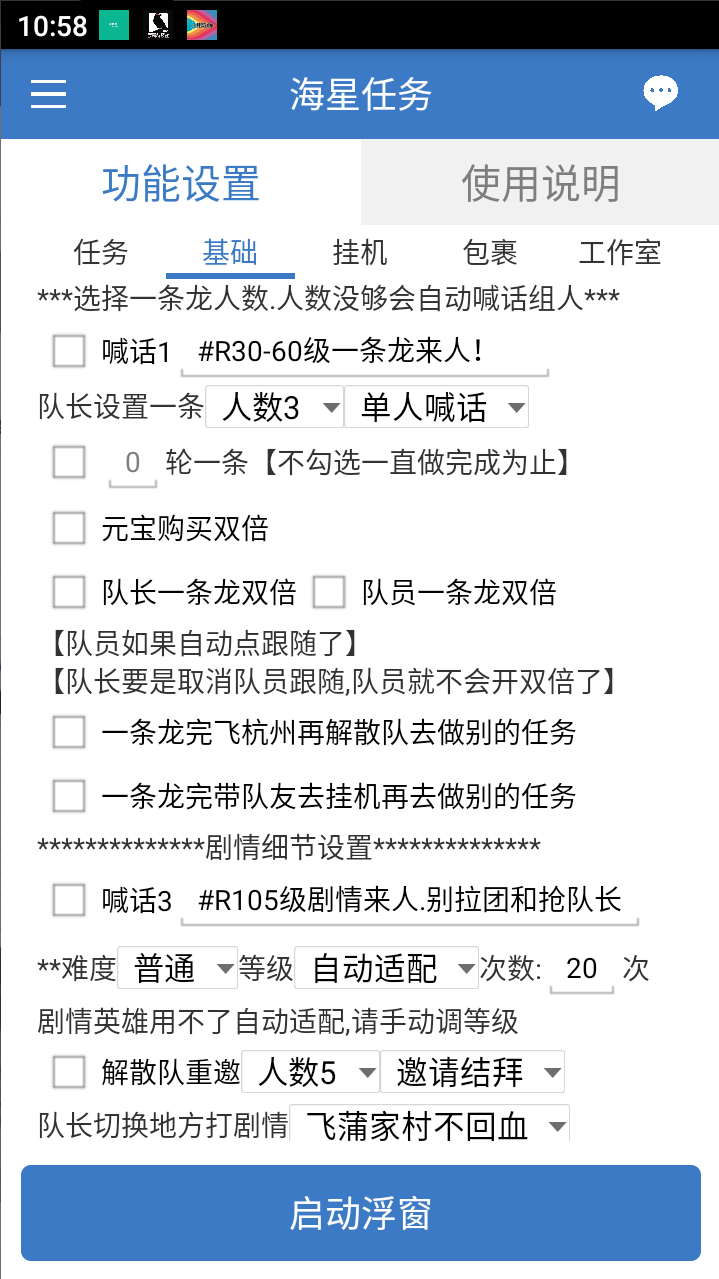This screenshot has width=719, height=1279.
Task: Go to the 工作室 sub-tab
Action: point(620,253)
